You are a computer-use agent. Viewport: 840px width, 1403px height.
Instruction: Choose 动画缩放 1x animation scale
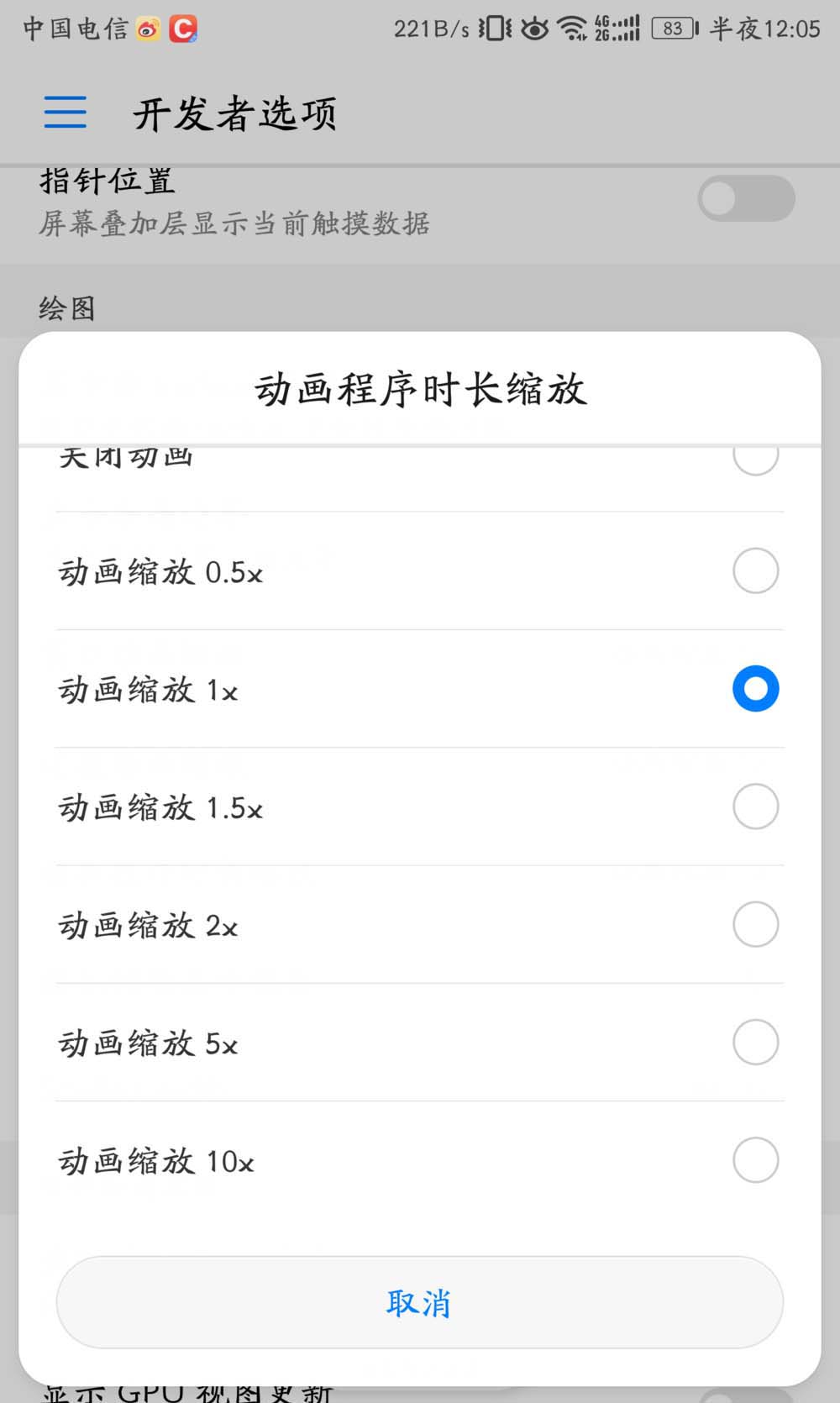755,689
